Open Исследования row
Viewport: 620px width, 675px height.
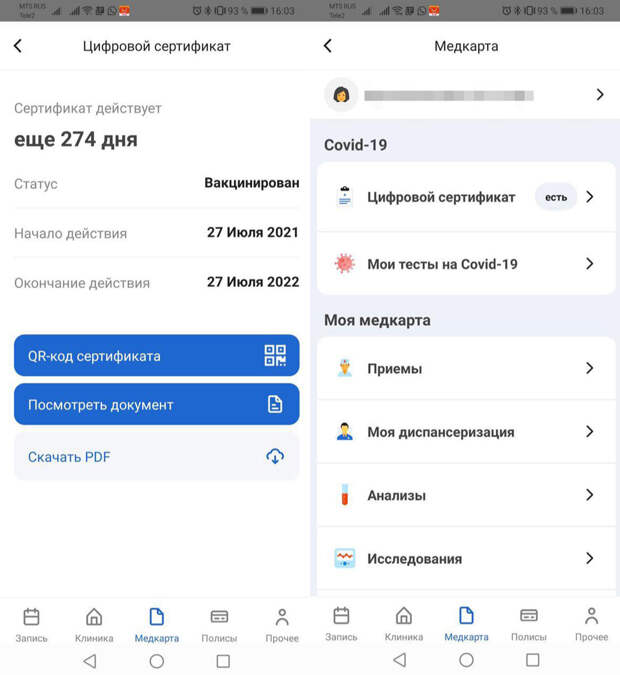[x=466, y=558]
